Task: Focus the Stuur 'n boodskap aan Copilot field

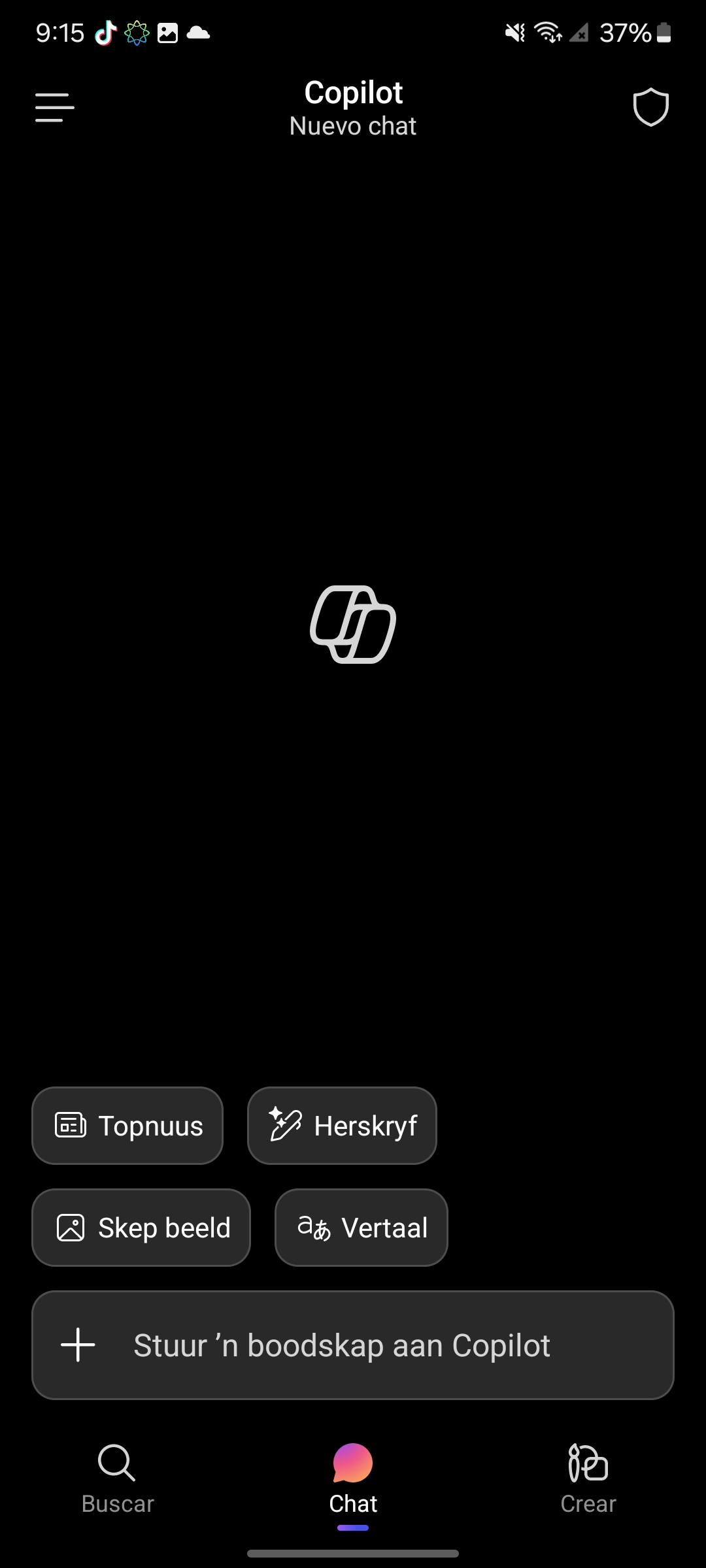Action: click(x=366, y=1345)
